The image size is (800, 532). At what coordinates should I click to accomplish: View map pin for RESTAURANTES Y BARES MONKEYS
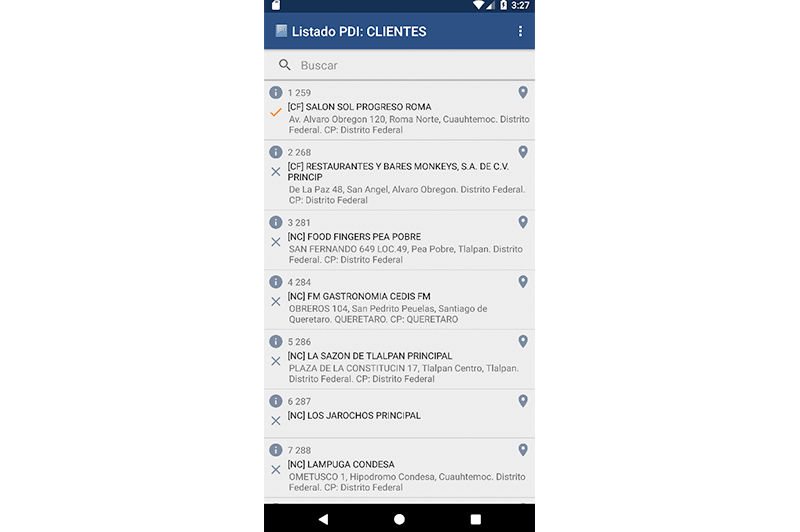click(522, 152)
